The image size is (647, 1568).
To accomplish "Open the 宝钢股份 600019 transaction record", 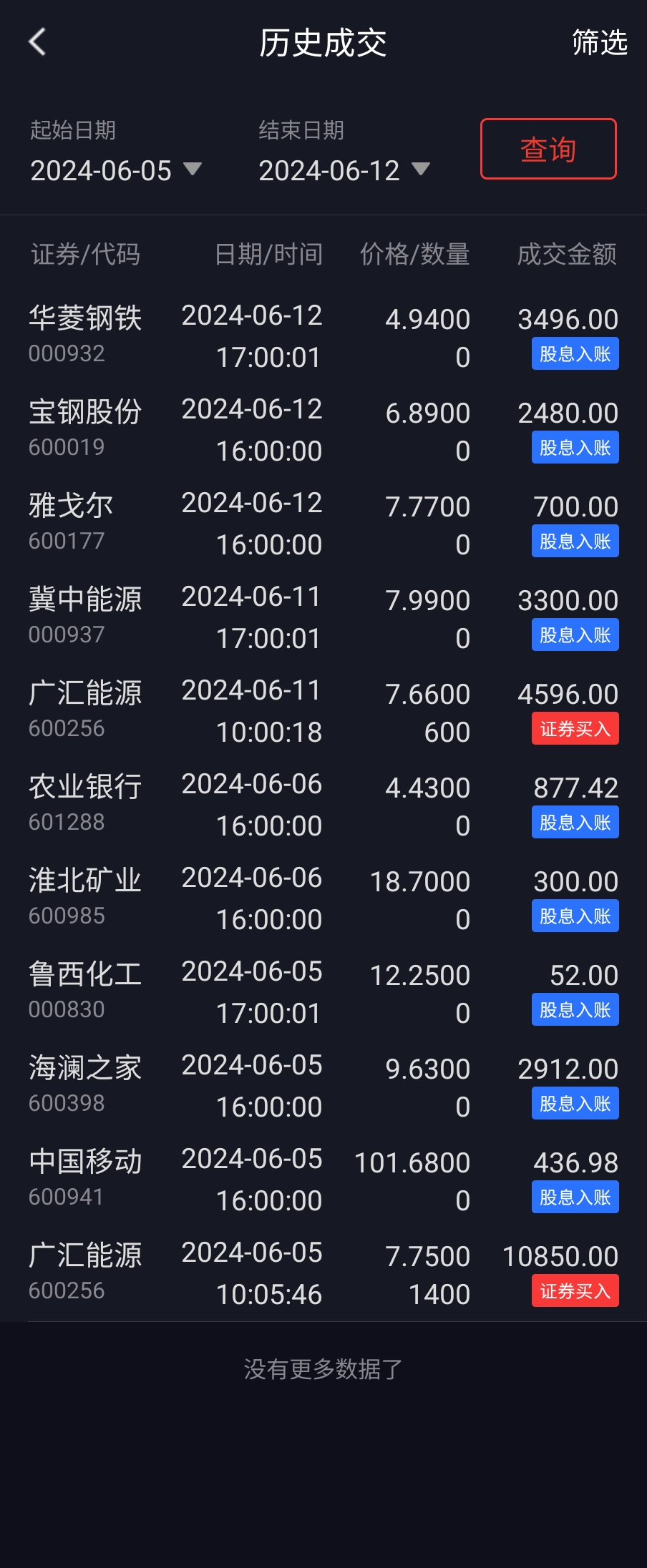I will [323, 430].
